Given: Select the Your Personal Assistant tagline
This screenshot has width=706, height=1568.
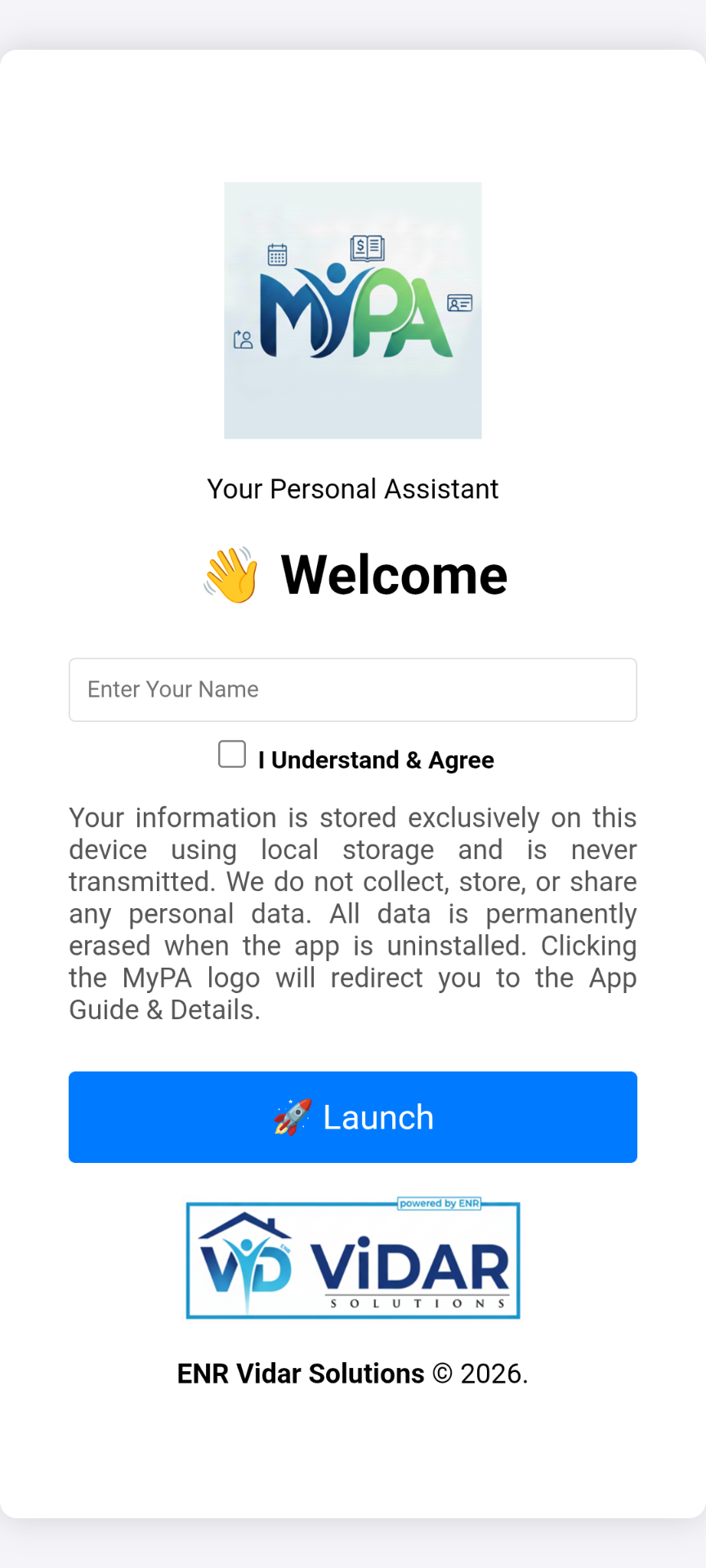Looking at the screenshot, I should click(353, 488).
